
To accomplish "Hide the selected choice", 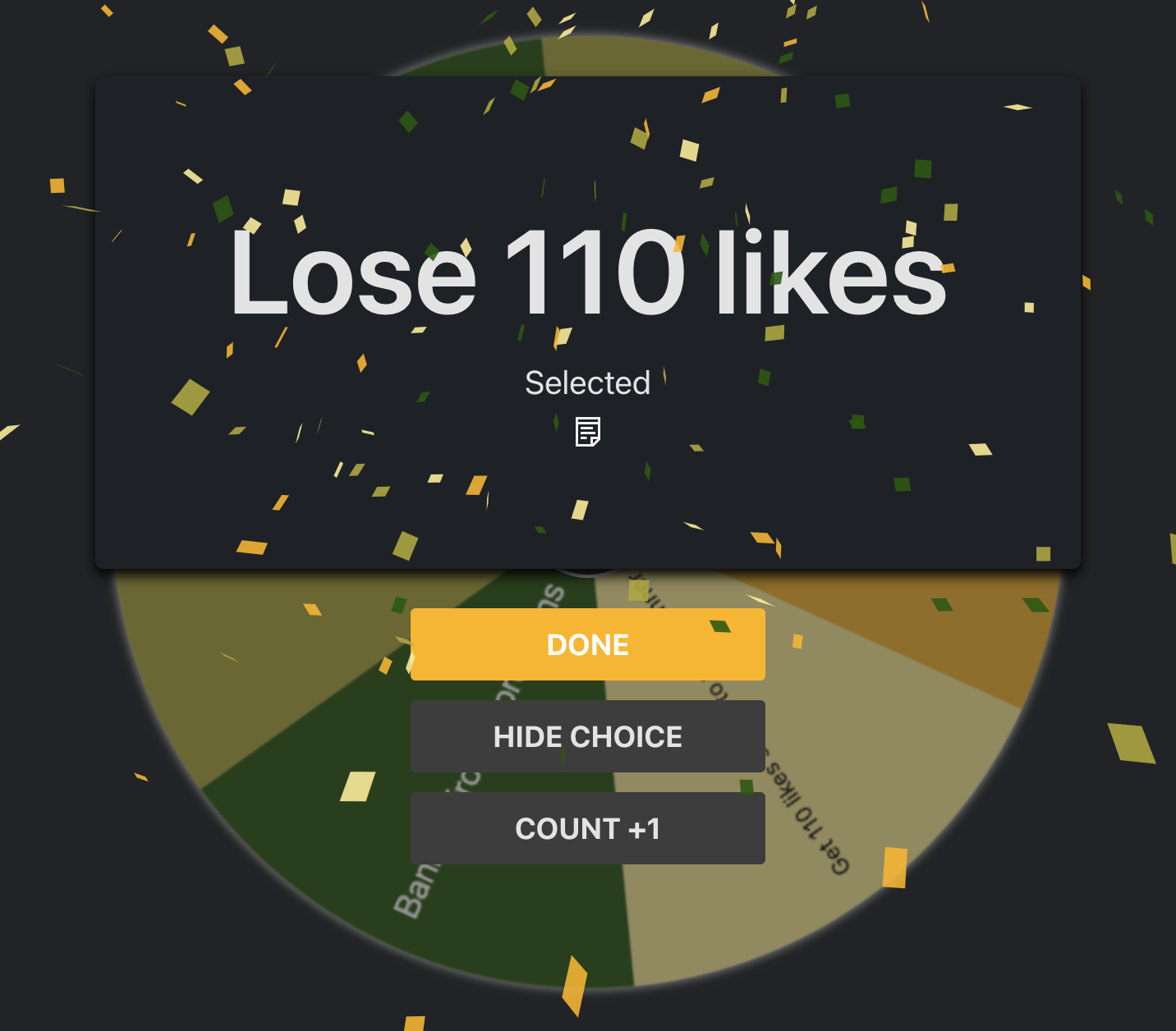I will (587, 736).
